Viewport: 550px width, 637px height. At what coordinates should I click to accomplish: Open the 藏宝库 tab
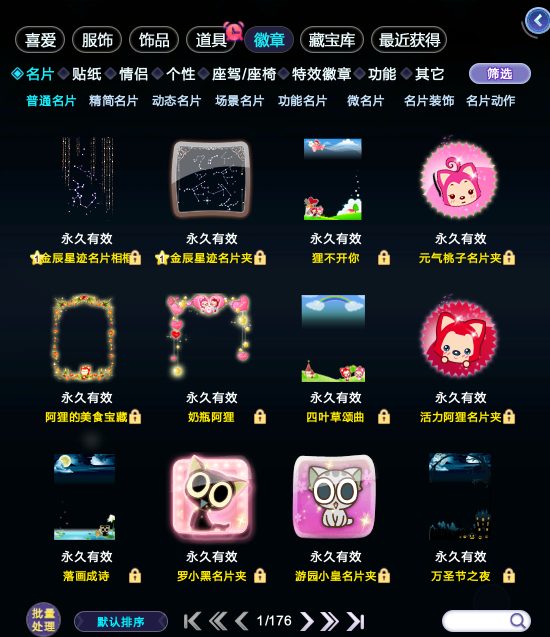click(x=331, y=40)
